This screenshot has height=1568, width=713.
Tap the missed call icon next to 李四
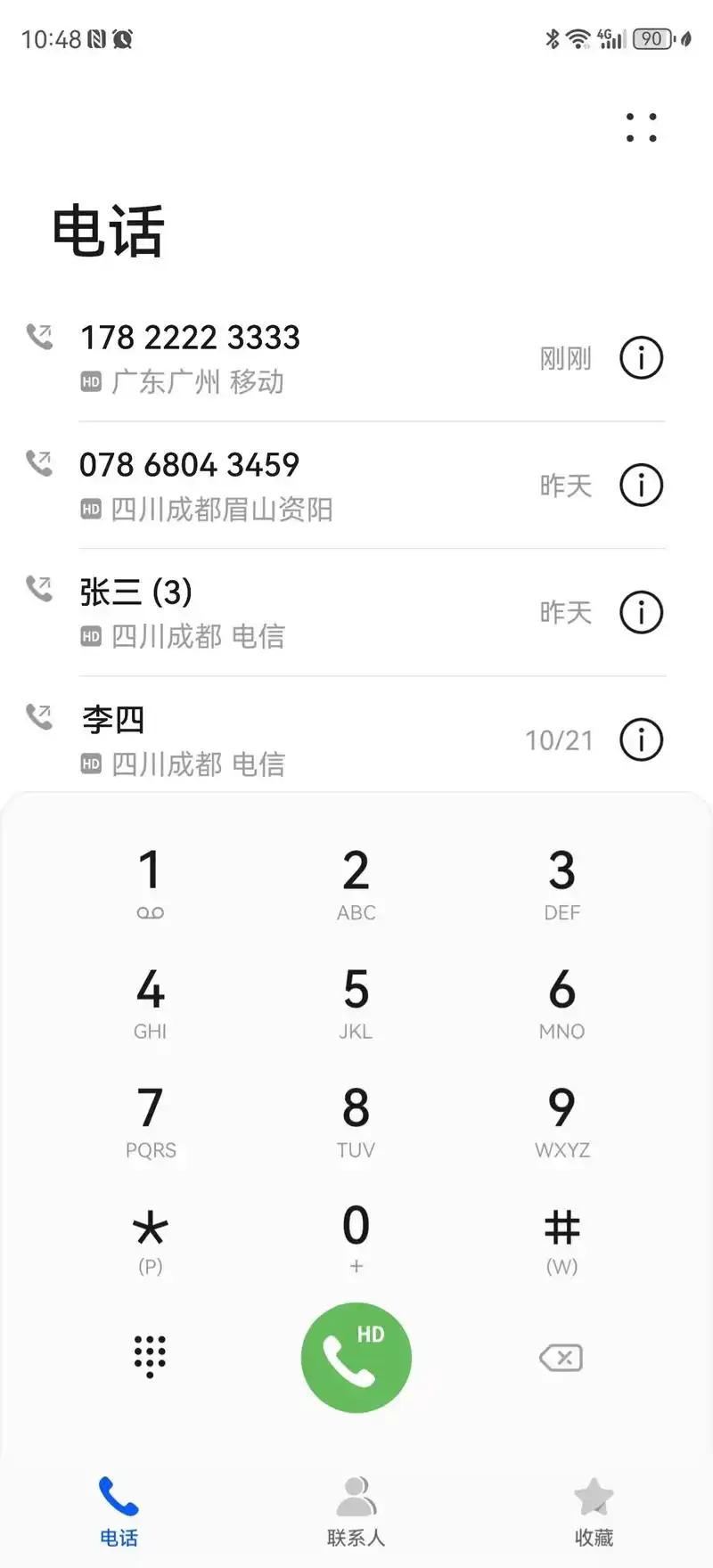tap(39, 717)
